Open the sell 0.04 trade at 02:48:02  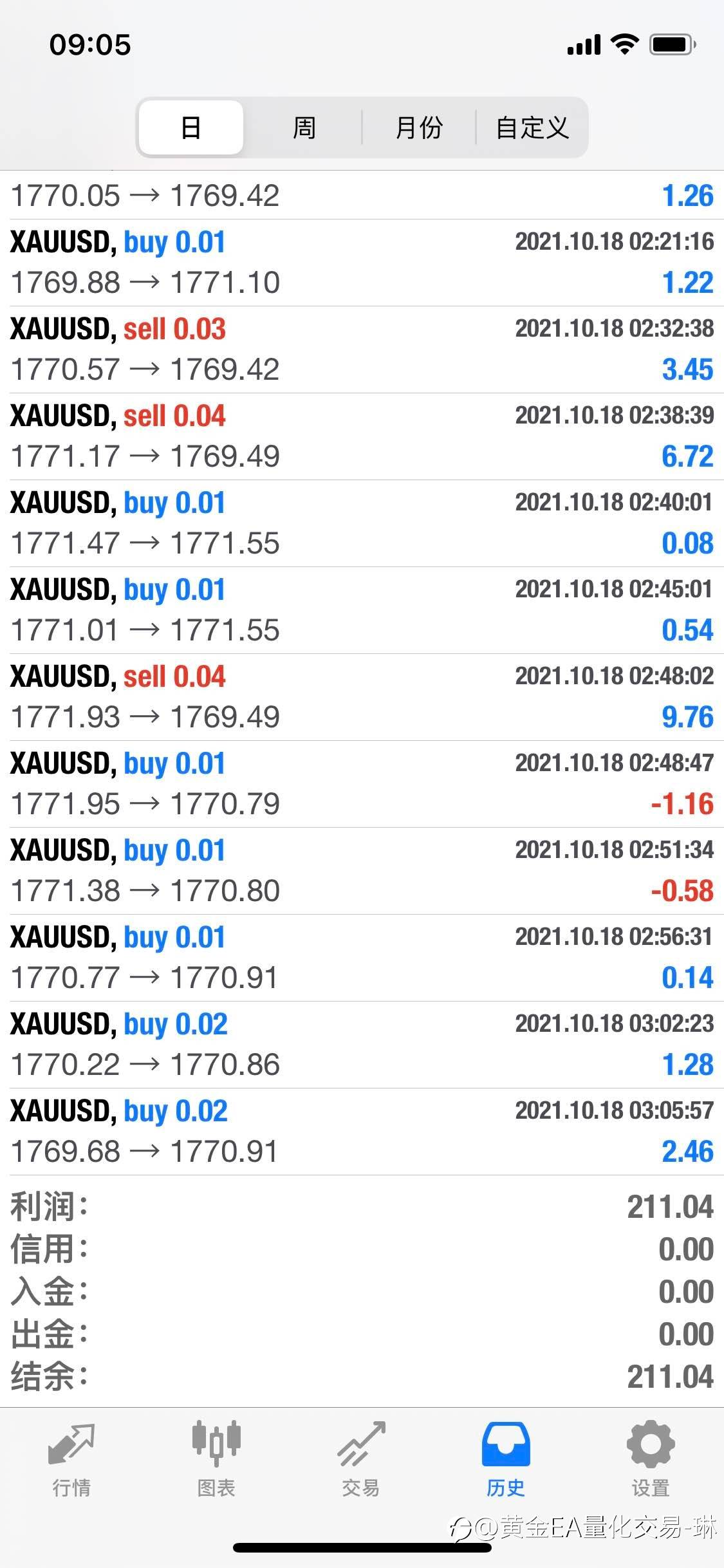point(362,697)
